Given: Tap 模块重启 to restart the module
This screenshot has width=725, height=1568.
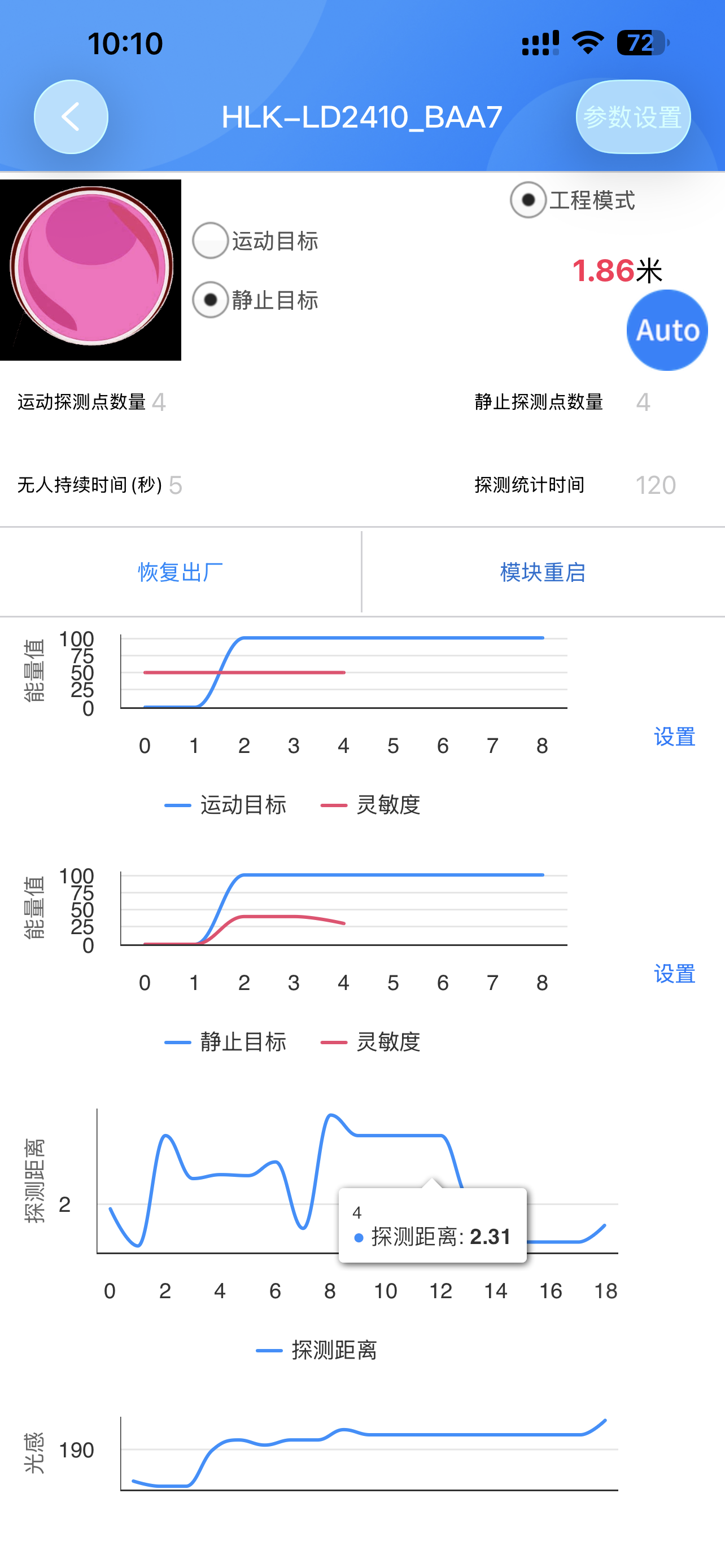Looking at the screenshot, I should coord(543,572).
